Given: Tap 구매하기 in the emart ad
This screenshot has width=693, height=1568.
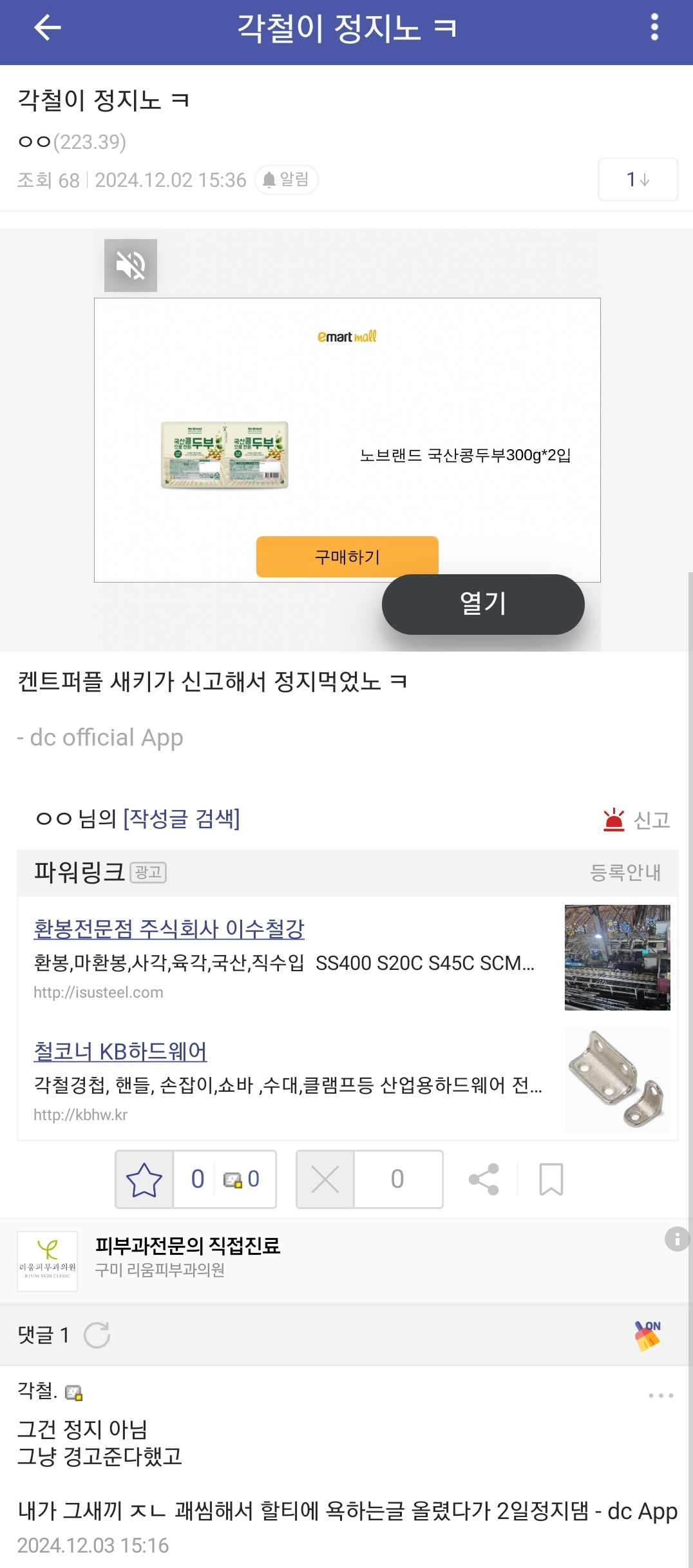Looking at the screenshot, I should pos(347,556).
